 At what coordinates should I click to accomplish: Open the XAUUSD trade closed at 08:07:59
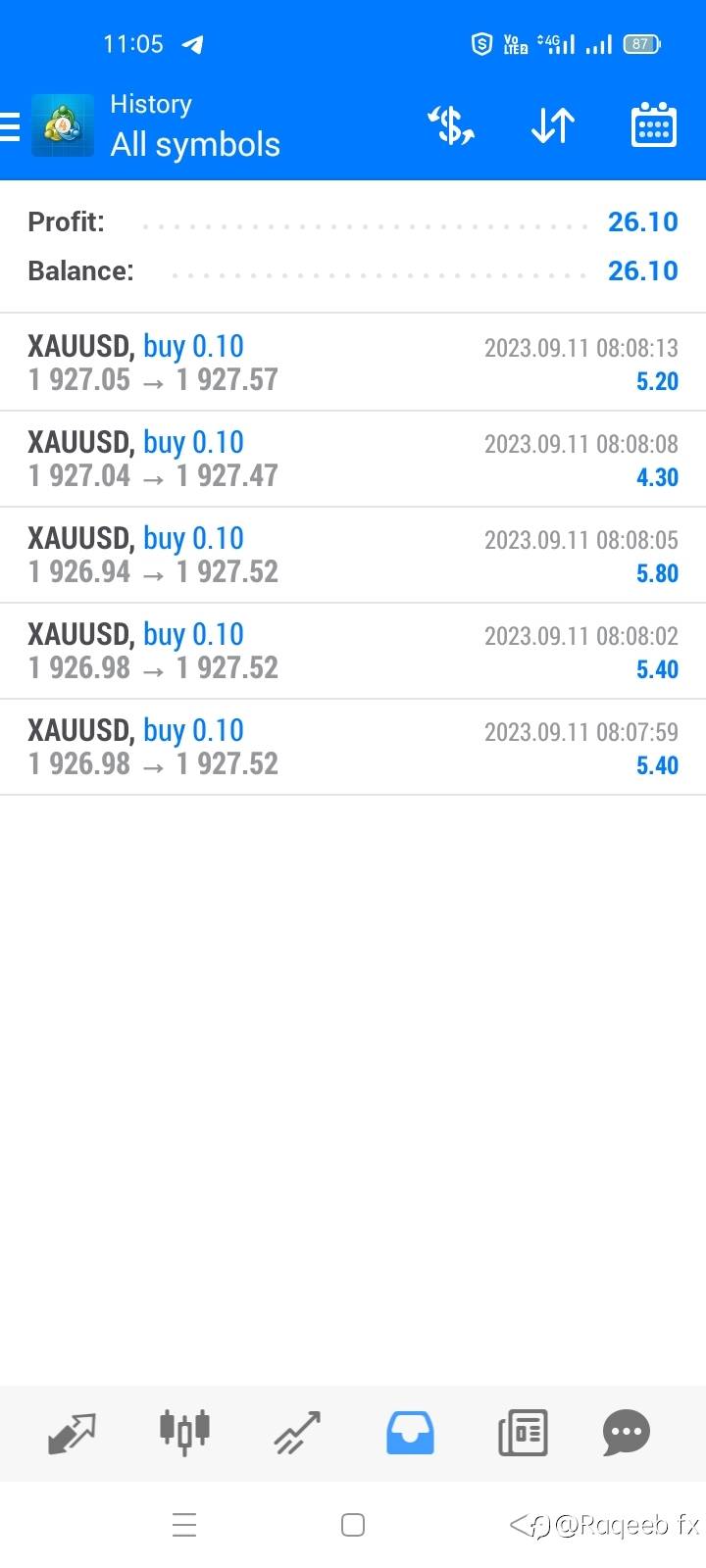tap(353, 747)
